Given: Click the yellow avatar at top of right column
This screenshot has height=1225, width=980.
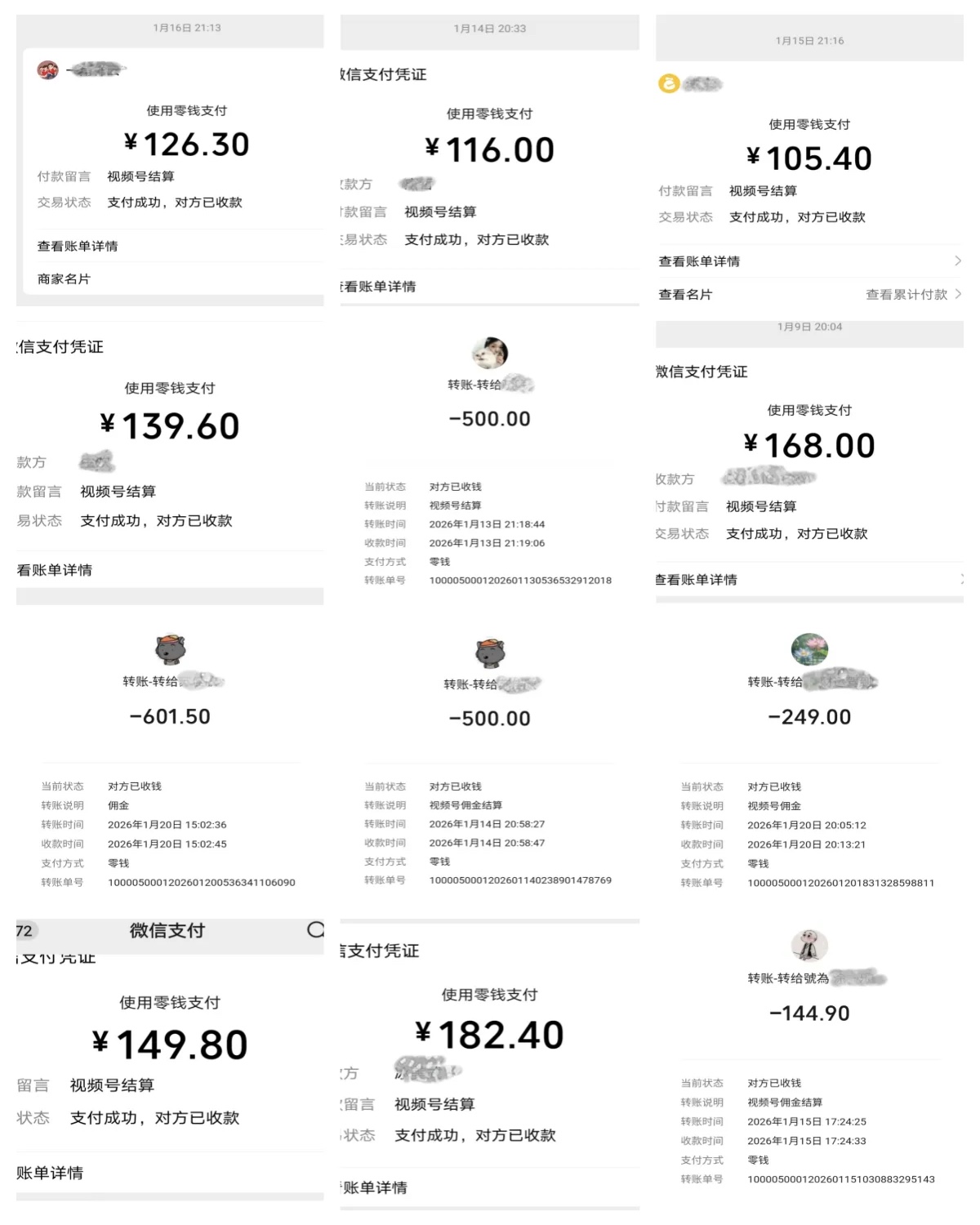Looking at the screenshot, I should coord(668,82).
